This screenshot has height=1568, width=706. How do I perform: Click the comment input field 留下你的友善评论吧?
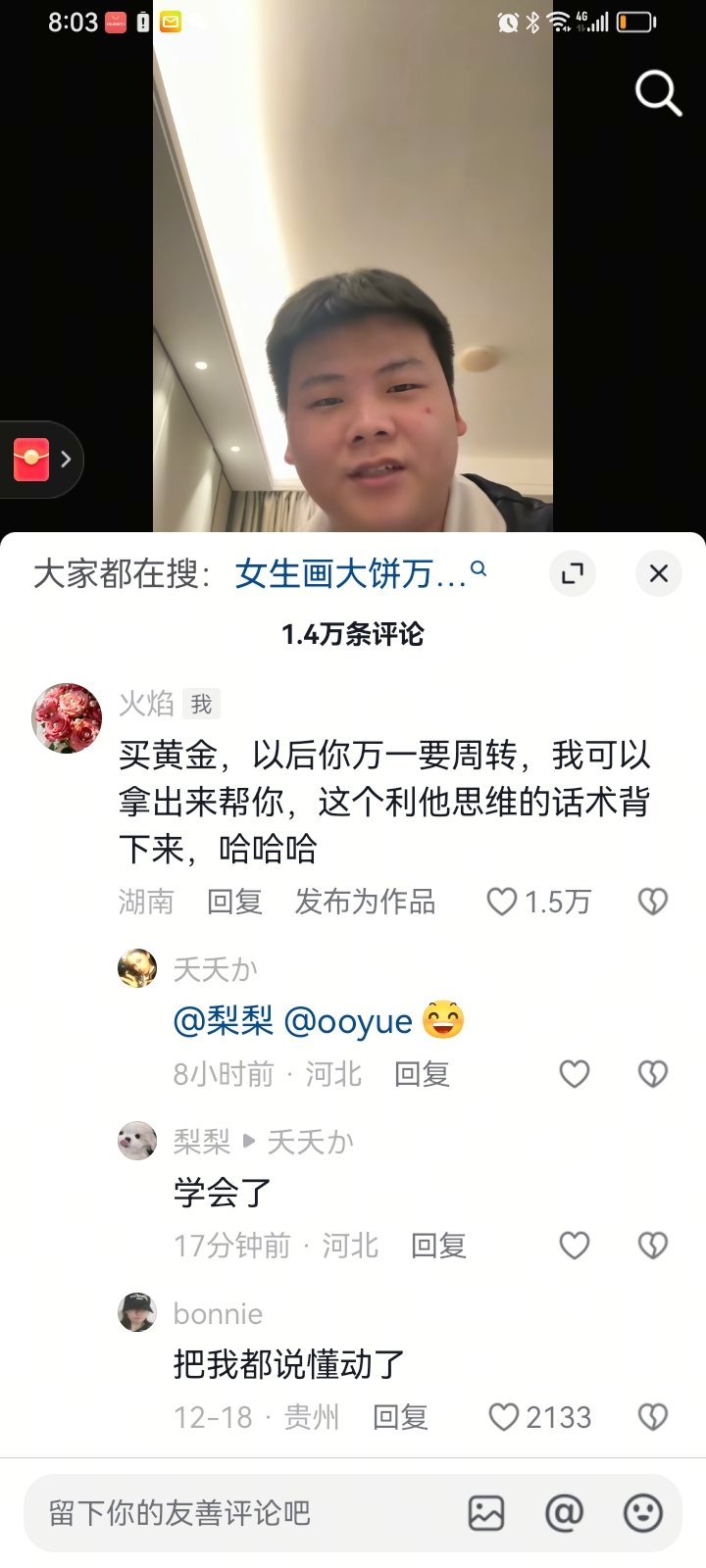click(x=226, y=1513)
